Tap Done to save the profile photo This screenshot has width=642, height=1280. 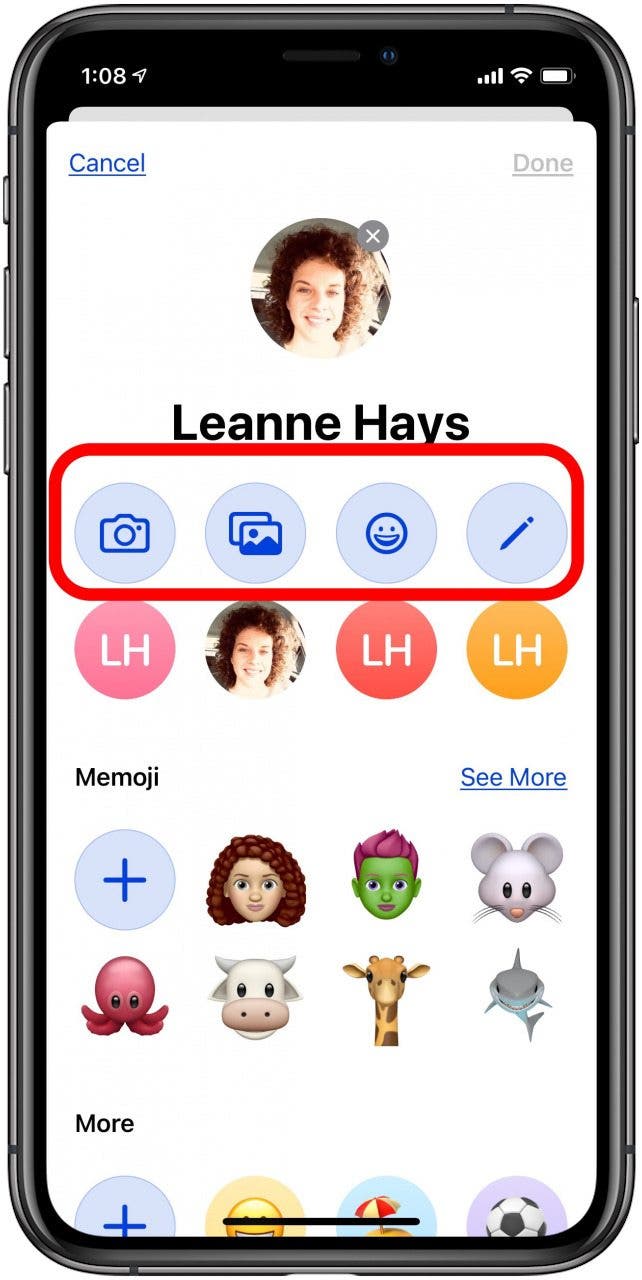point(542,163)
